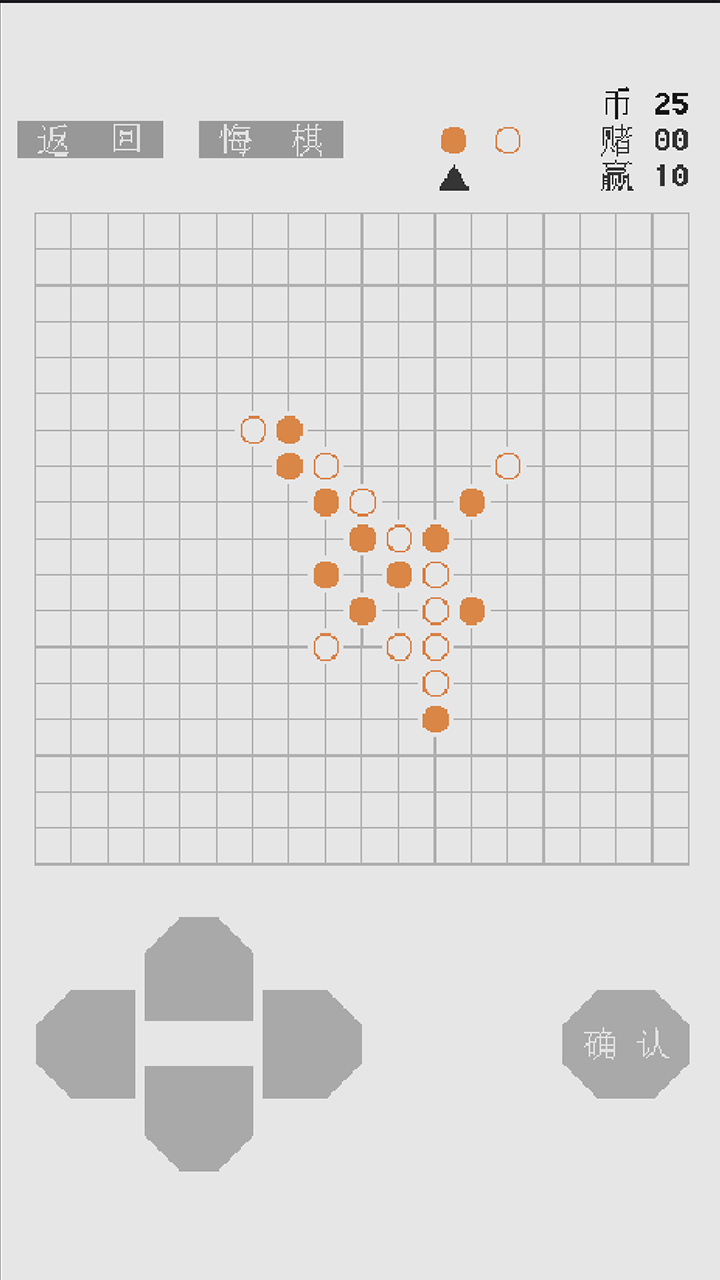
Task: Click the coin (币) currency icon
Action: click(615, 100)
